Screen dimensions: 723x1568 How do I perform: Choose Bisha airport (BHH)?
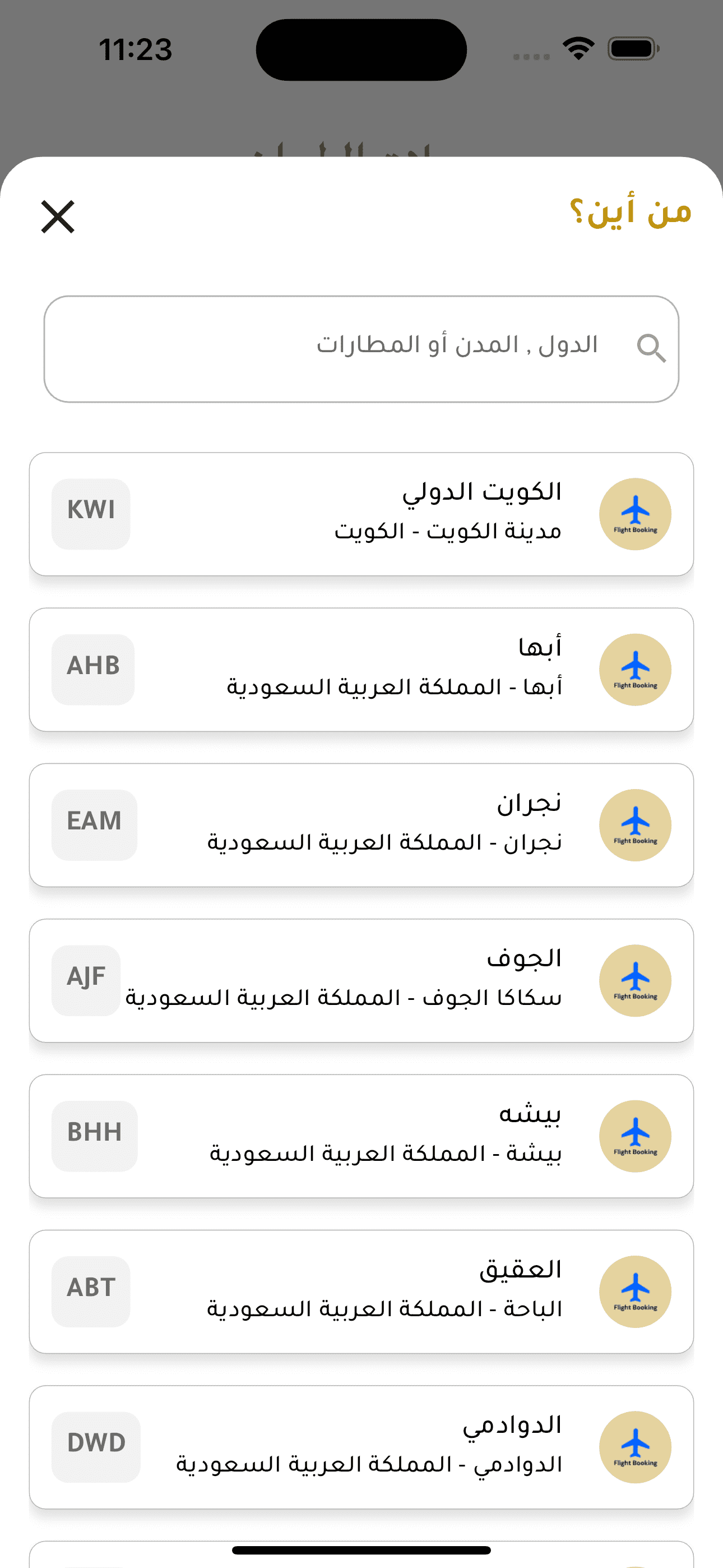click(x=361, y=1136)
